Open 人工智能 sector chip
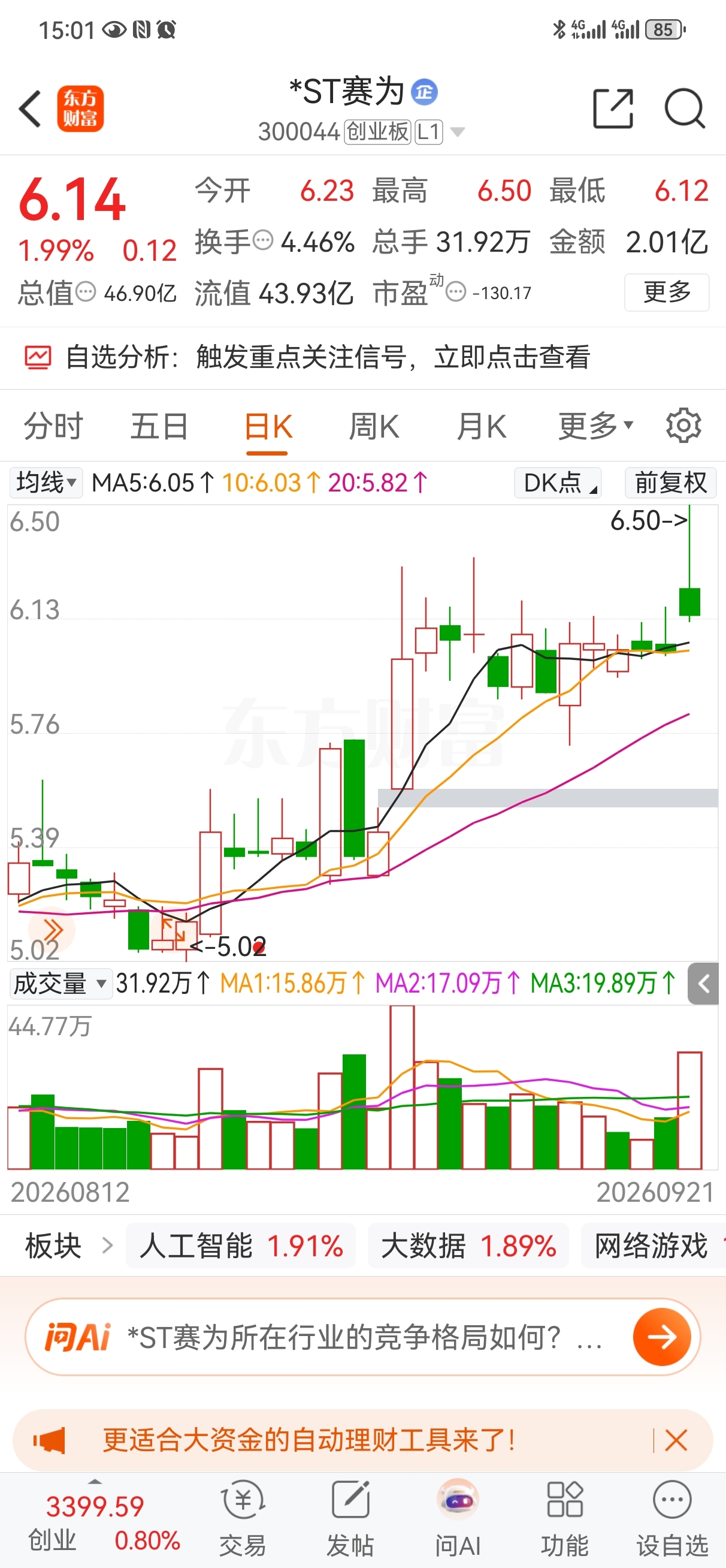Image resolution: width=726 pixels, height=1568 pixels. 240,1246
